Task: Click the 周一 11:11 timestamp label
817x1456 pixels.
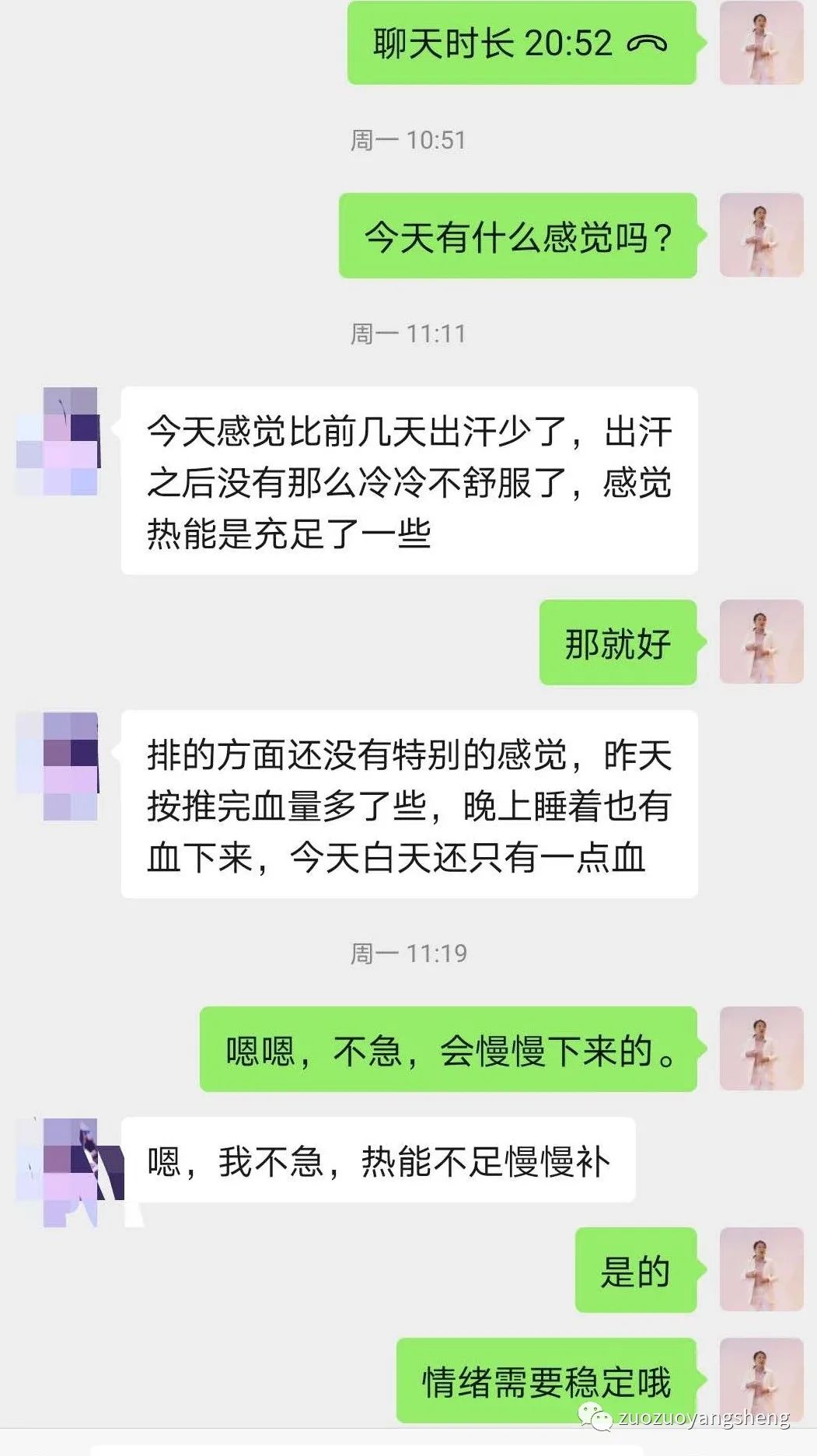Action: pyautogui.click(x=408, y=333)
